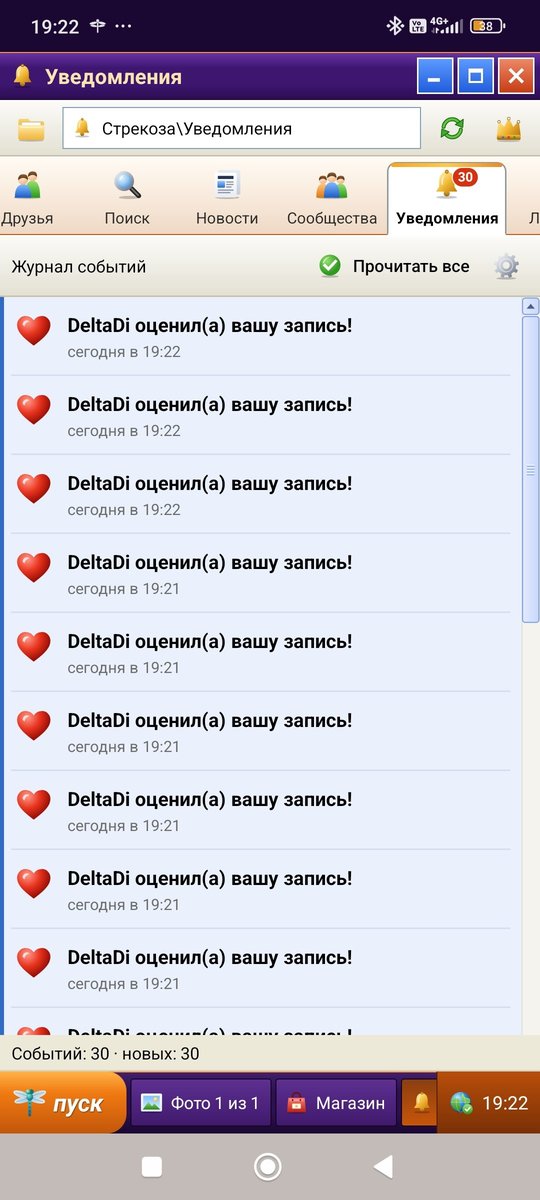Image resolution: width=540 pixels, height=1200 pixels.
Task: Tap the folder icon beside address bar
Action: [32, 128]
